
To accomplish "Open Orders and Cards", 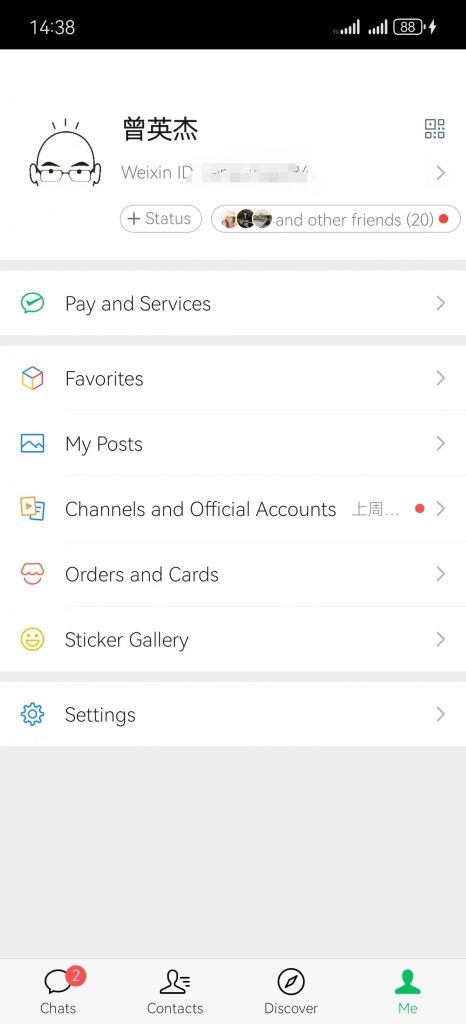I will tap(233, 574).
